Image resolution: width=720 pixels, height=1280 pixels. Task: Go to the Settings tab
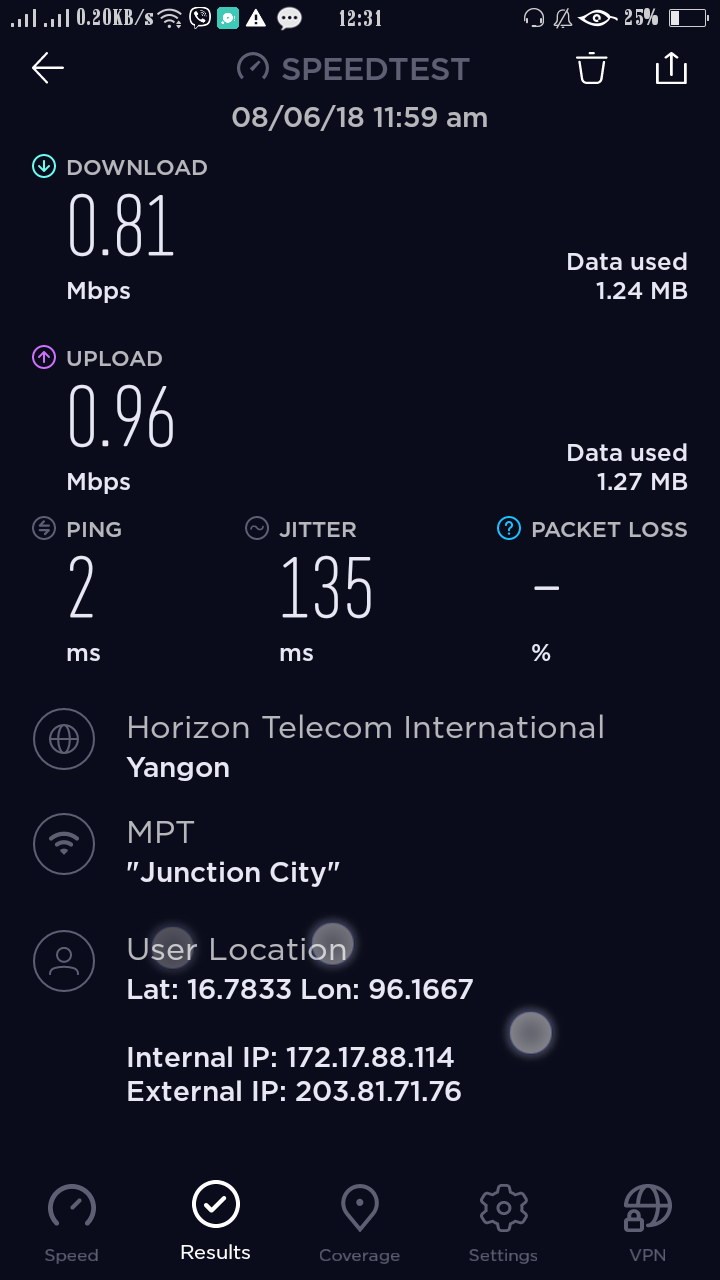point(503,1222)
